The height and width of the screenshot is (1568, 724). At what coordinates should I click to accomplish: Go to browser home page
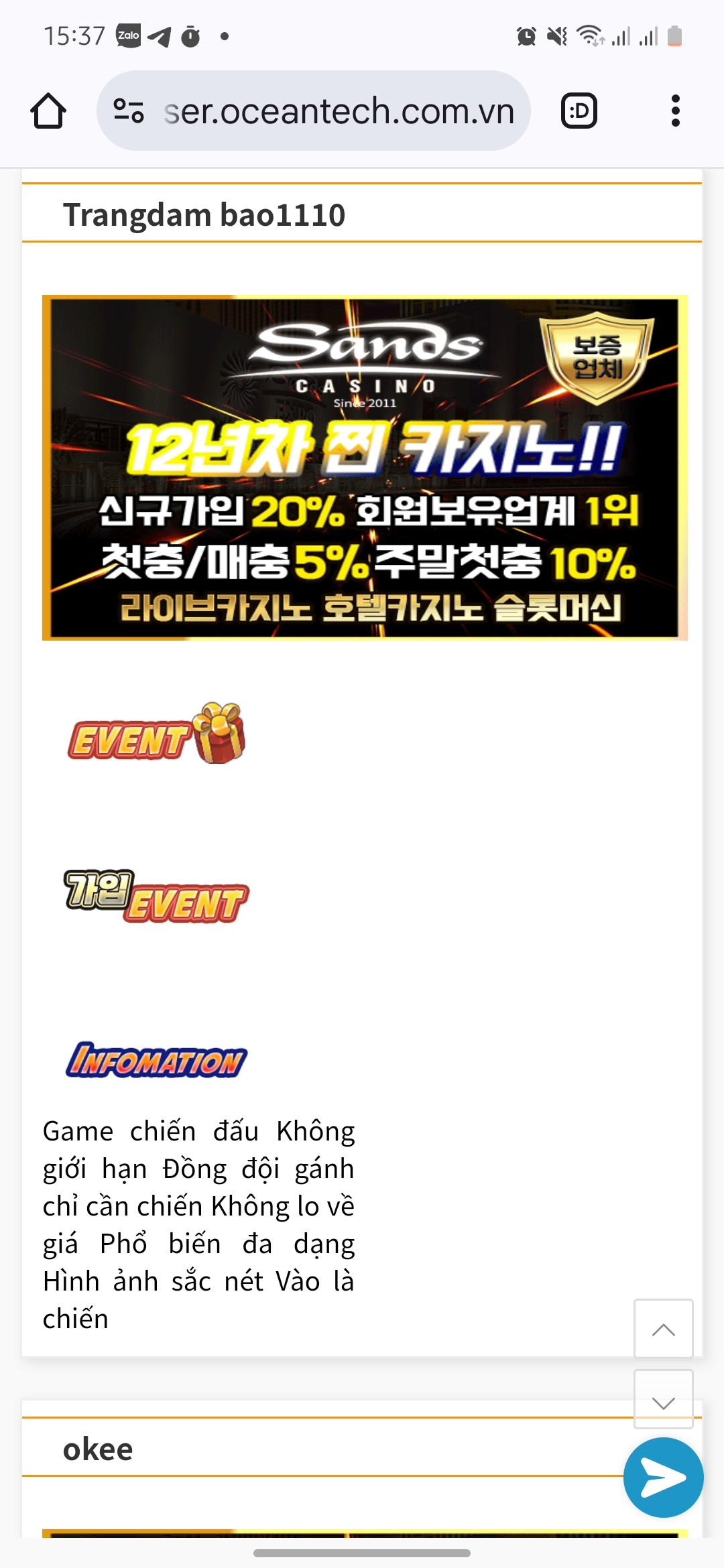(48, 111)
